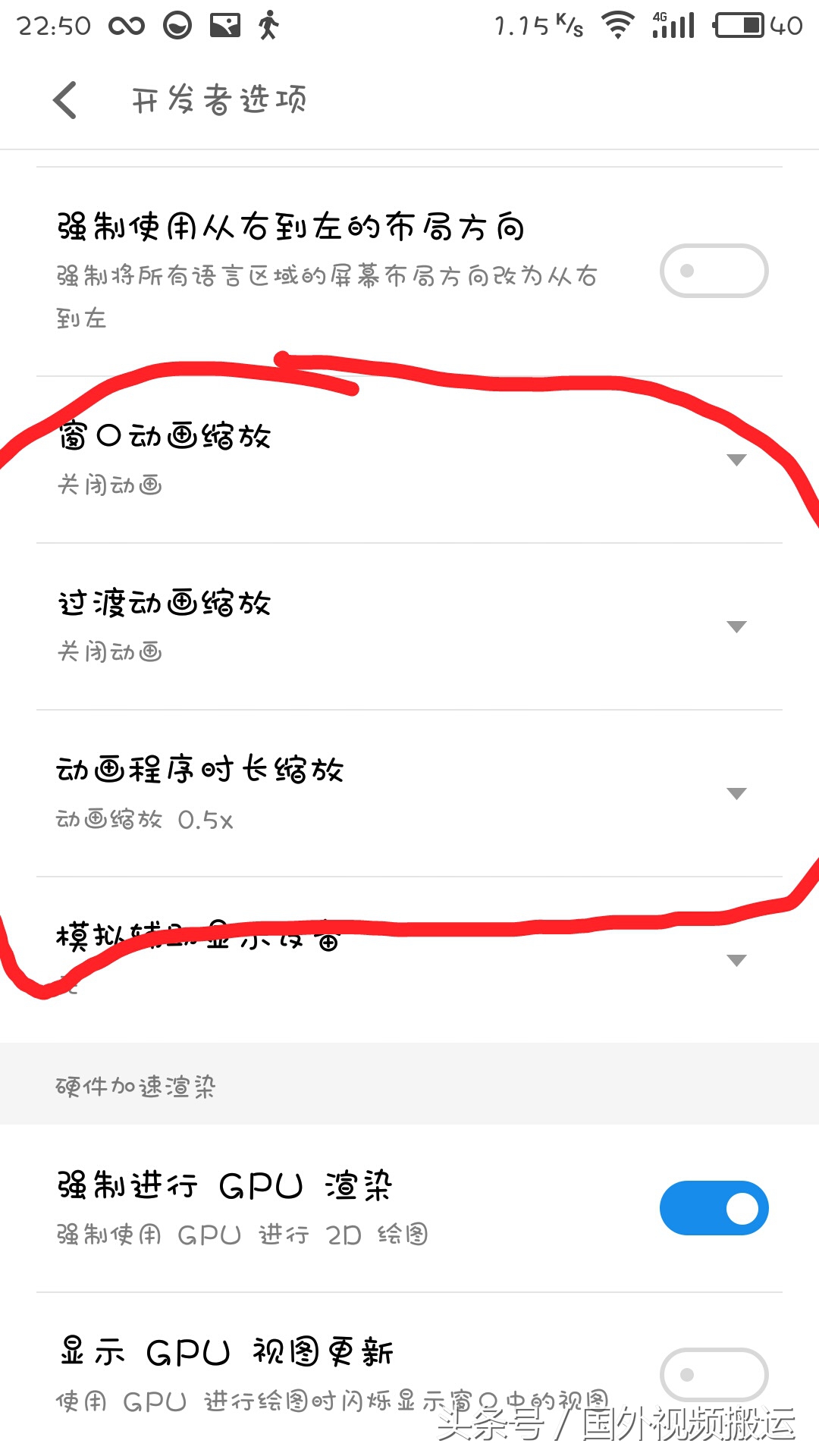
Task: Enable 强制使用从右到左的布局方向
Action: pyautogui.click(x=713, y=271)
